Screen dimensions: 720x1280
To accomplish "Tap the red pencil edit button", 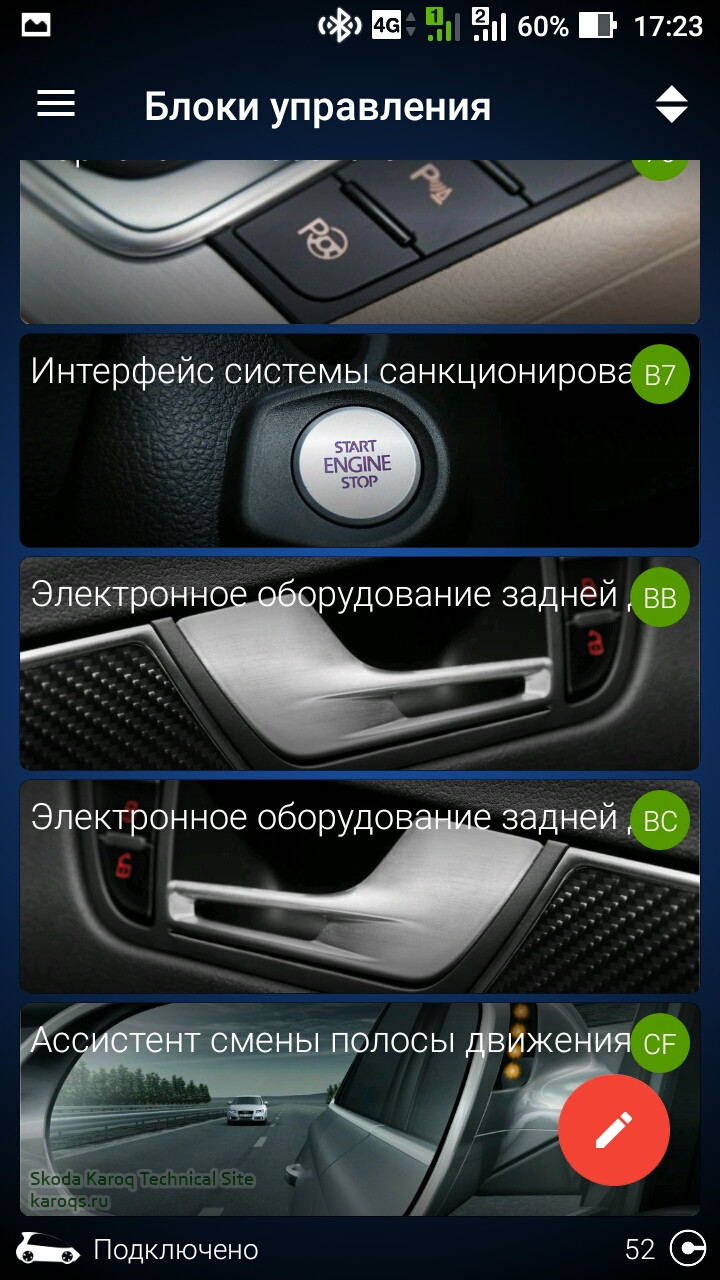I will [x=613, y=1131].
